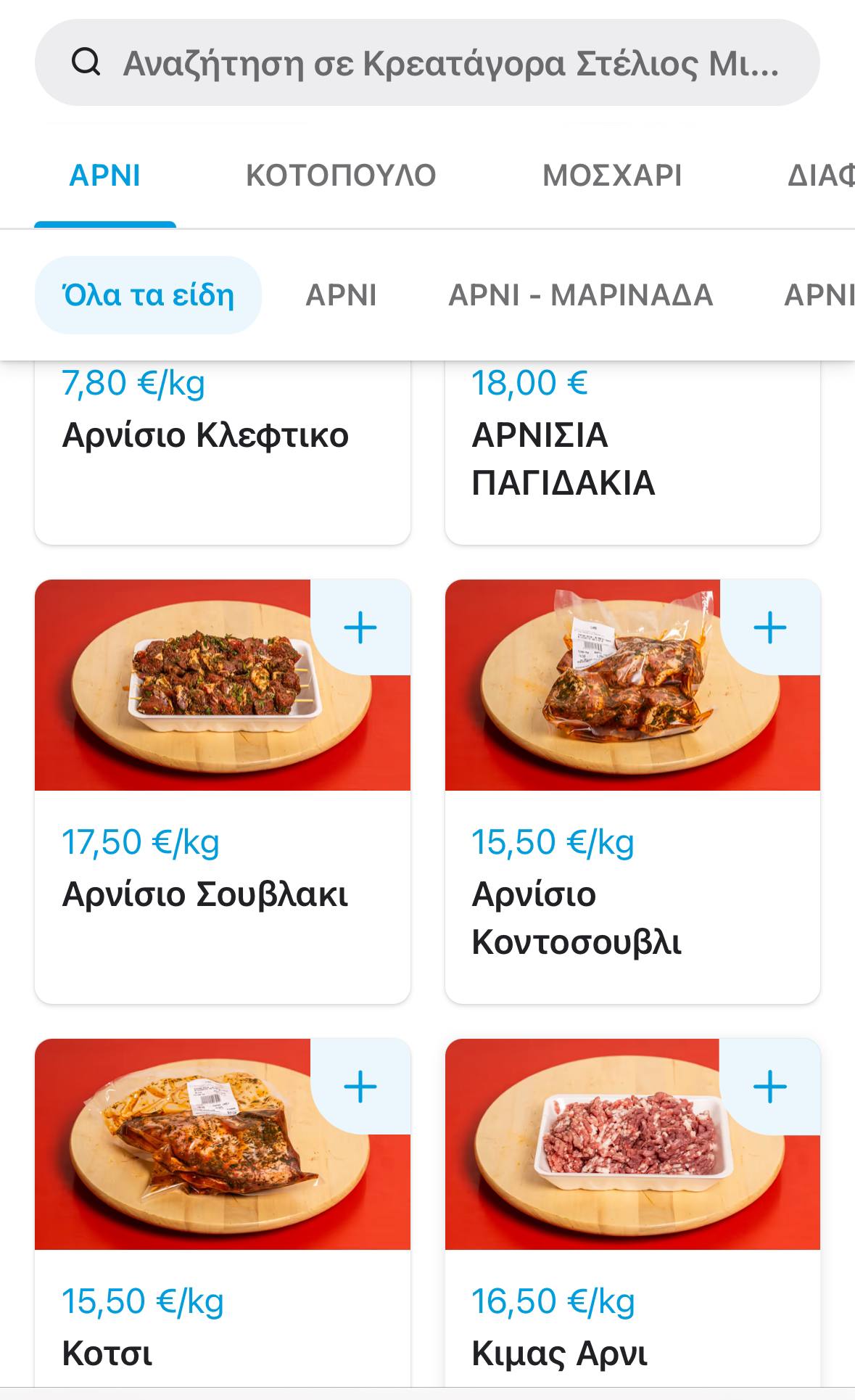Switch to the ΚΟΤΟΠΟΥΛΟ tab
Viewport: 855px width, 1400px height.
tap(341, 176)
